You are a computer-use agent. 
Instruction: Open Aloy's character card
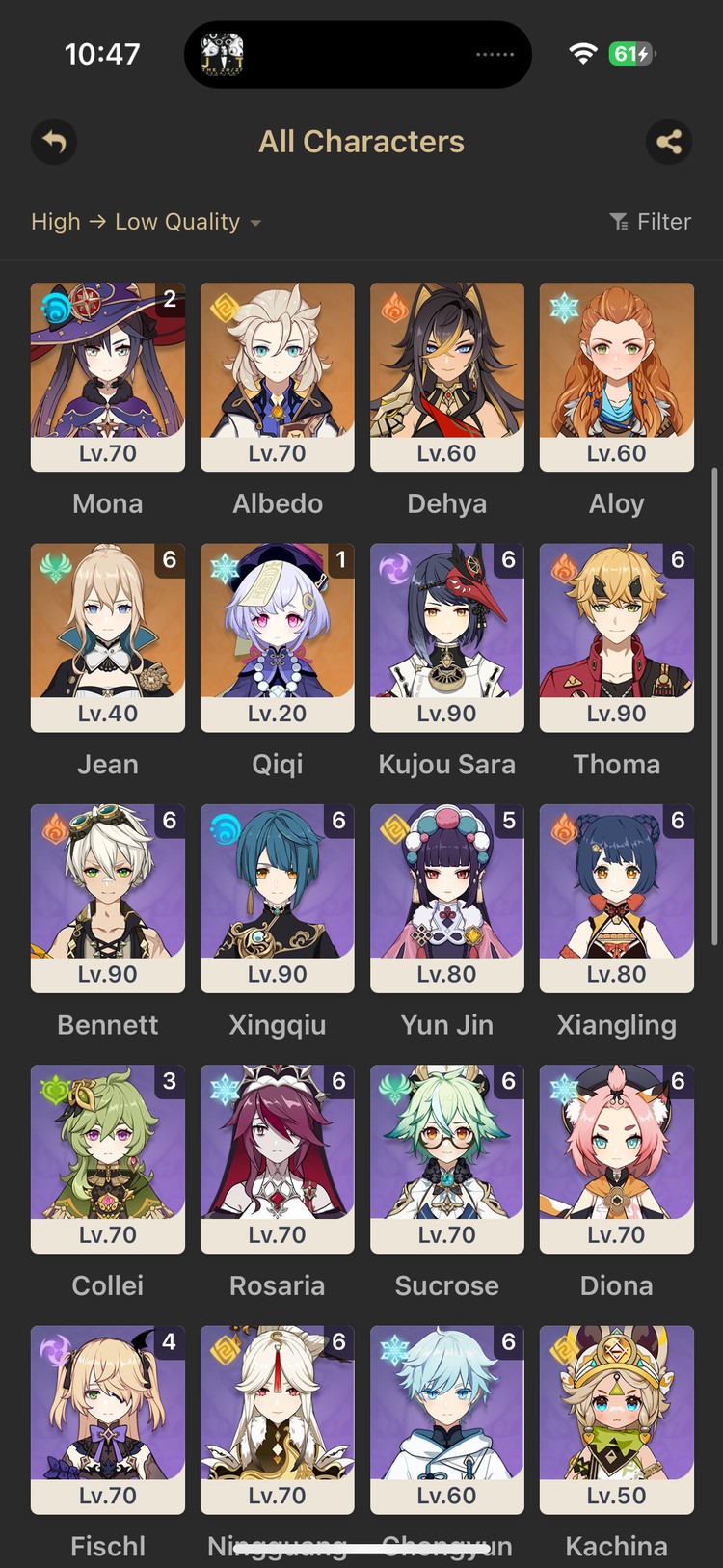(x=617, y=376)
